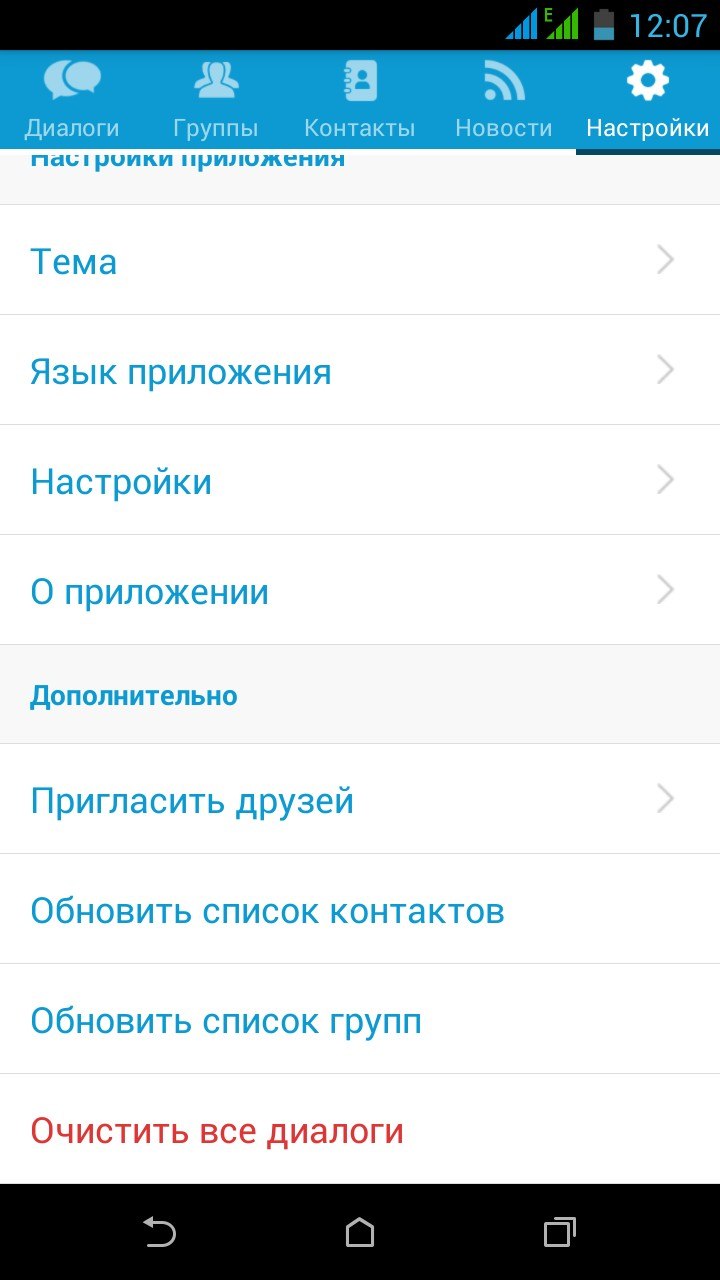Open the Контакты tab
This screenshot has width=720, height=1280.
(360, 100)
